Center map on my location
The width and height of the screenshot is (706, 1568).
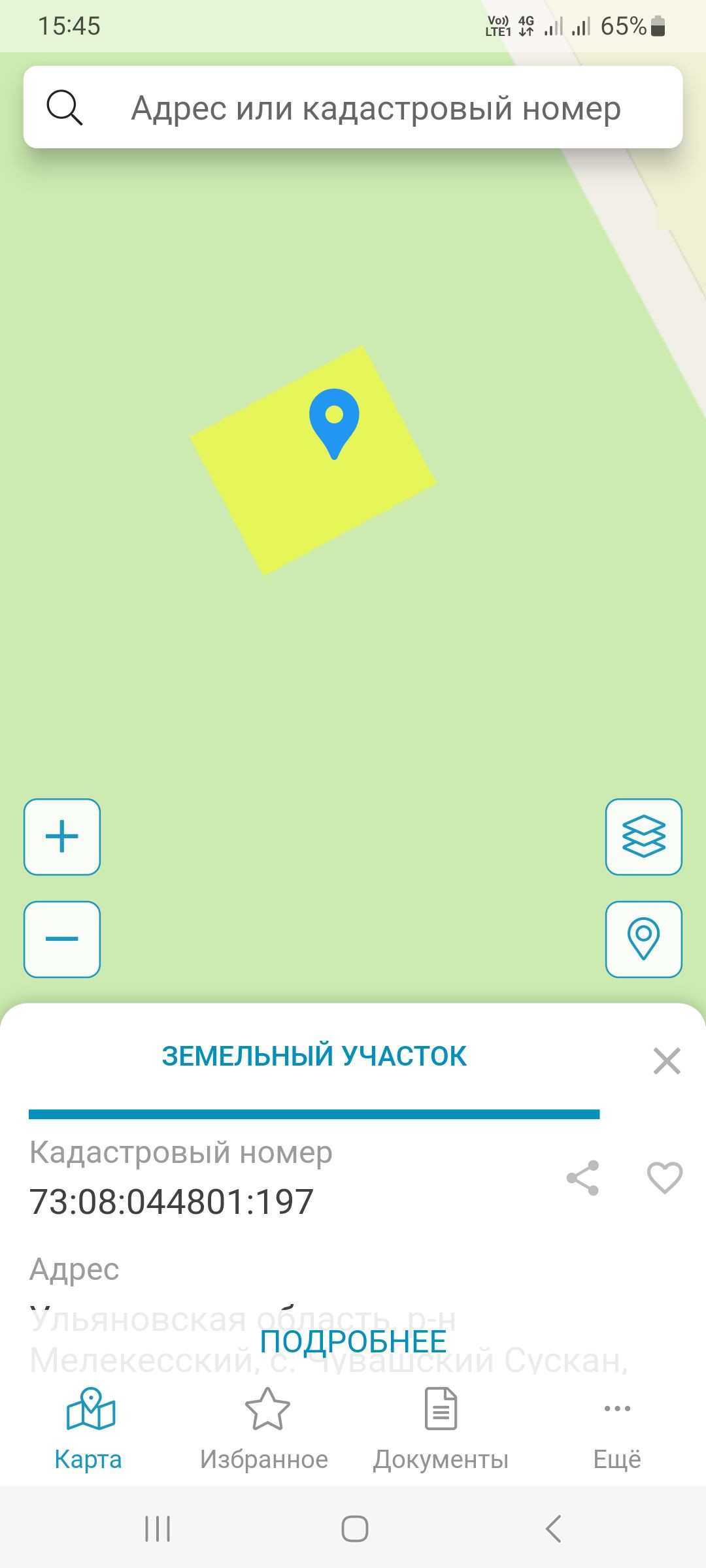(x=643, y=939)
